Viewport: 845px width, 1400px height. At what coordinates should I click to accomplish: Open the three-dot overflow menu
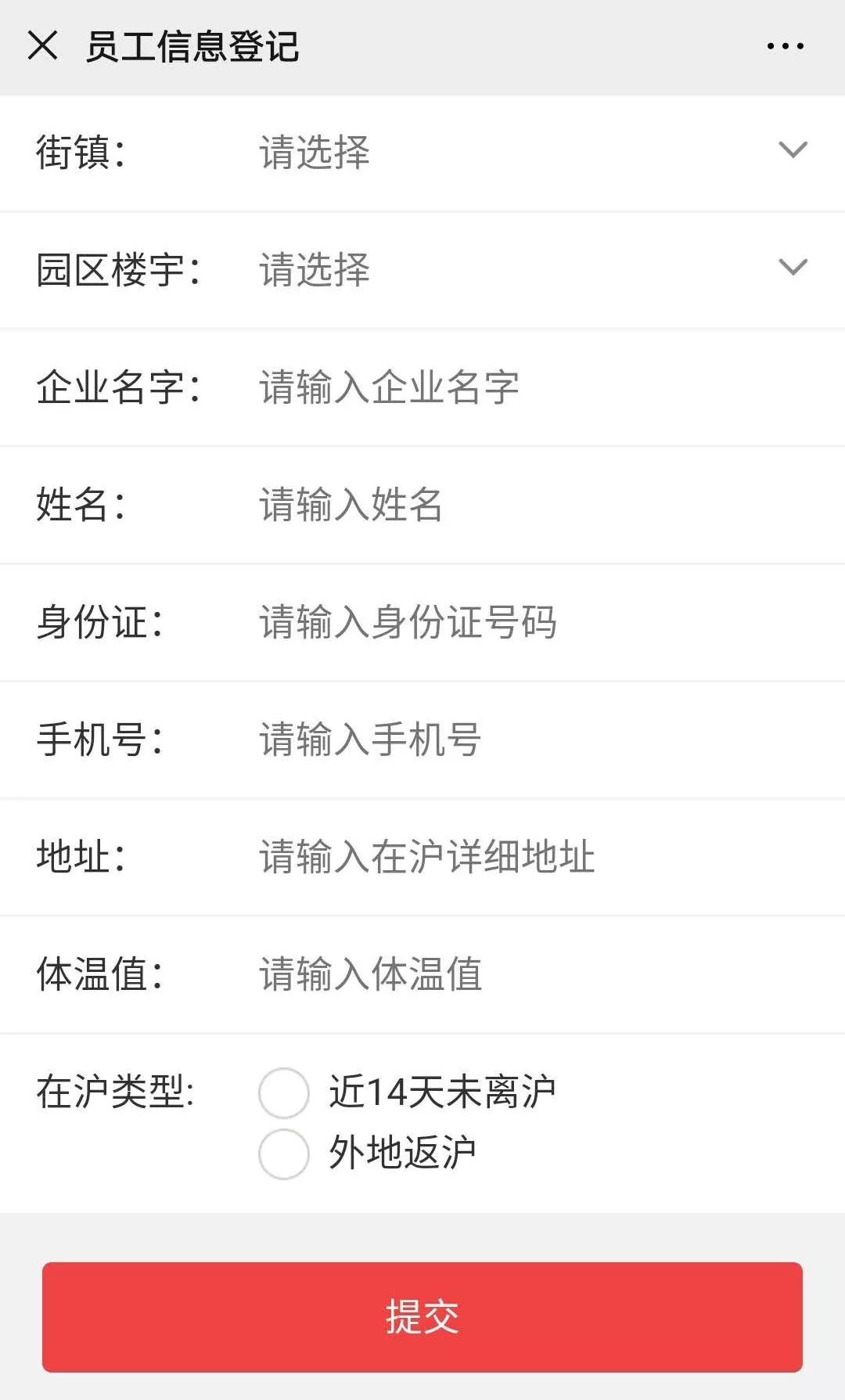click(785, 46)
